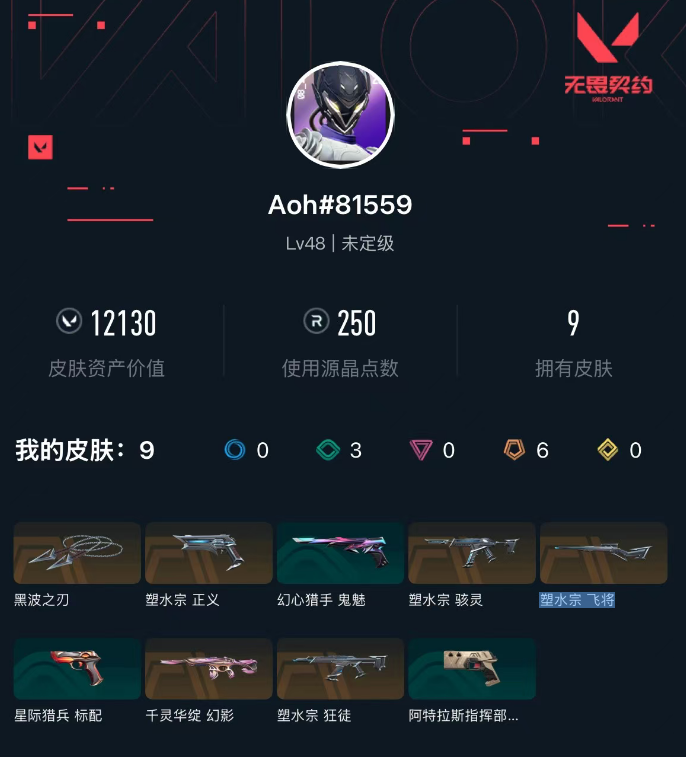View the 塑水宗 正义 skin

[209, 553]
